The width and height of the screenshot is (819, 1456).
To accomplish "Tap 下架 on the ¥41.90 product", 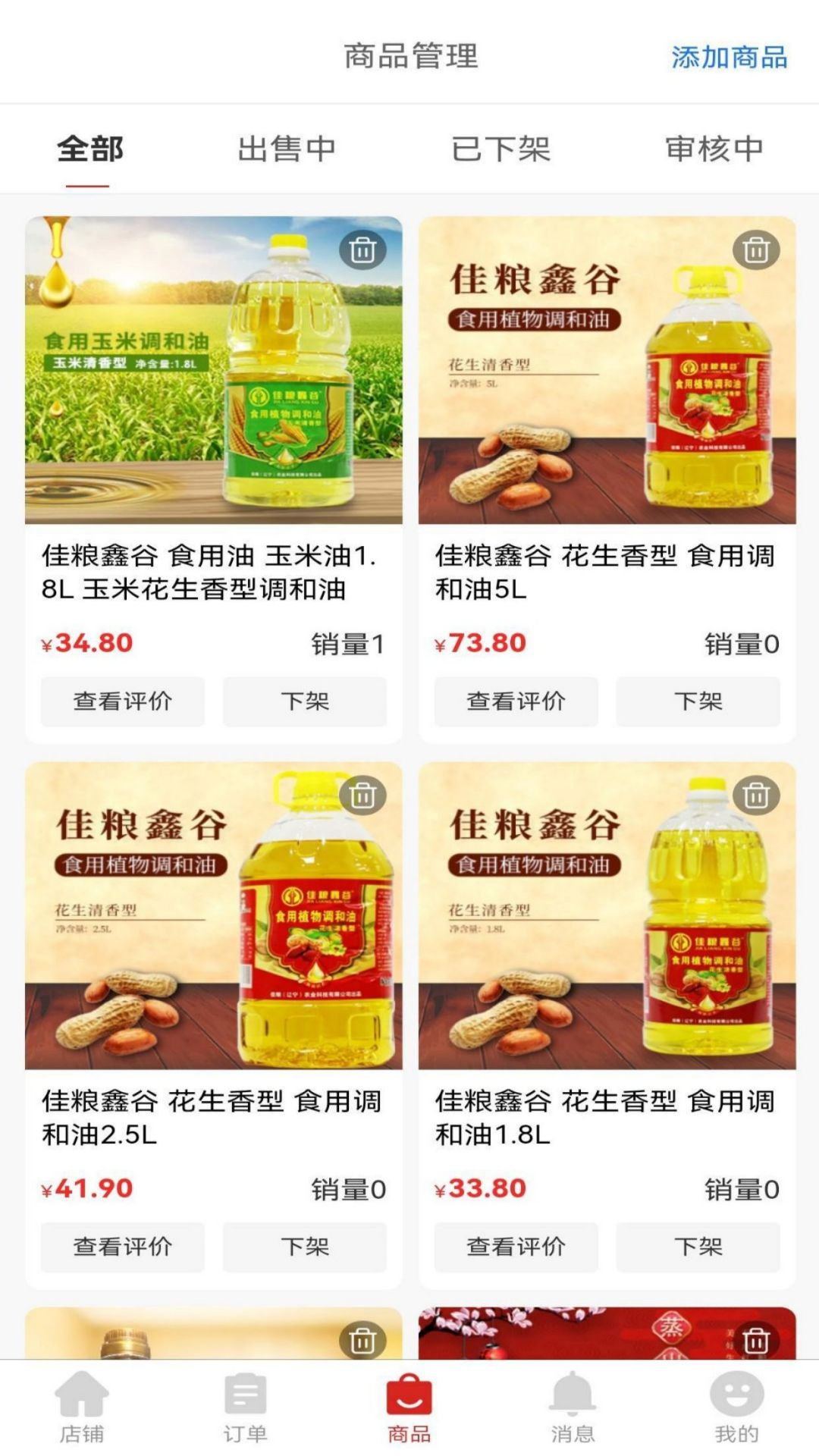I will click(x=305, y=1247).
